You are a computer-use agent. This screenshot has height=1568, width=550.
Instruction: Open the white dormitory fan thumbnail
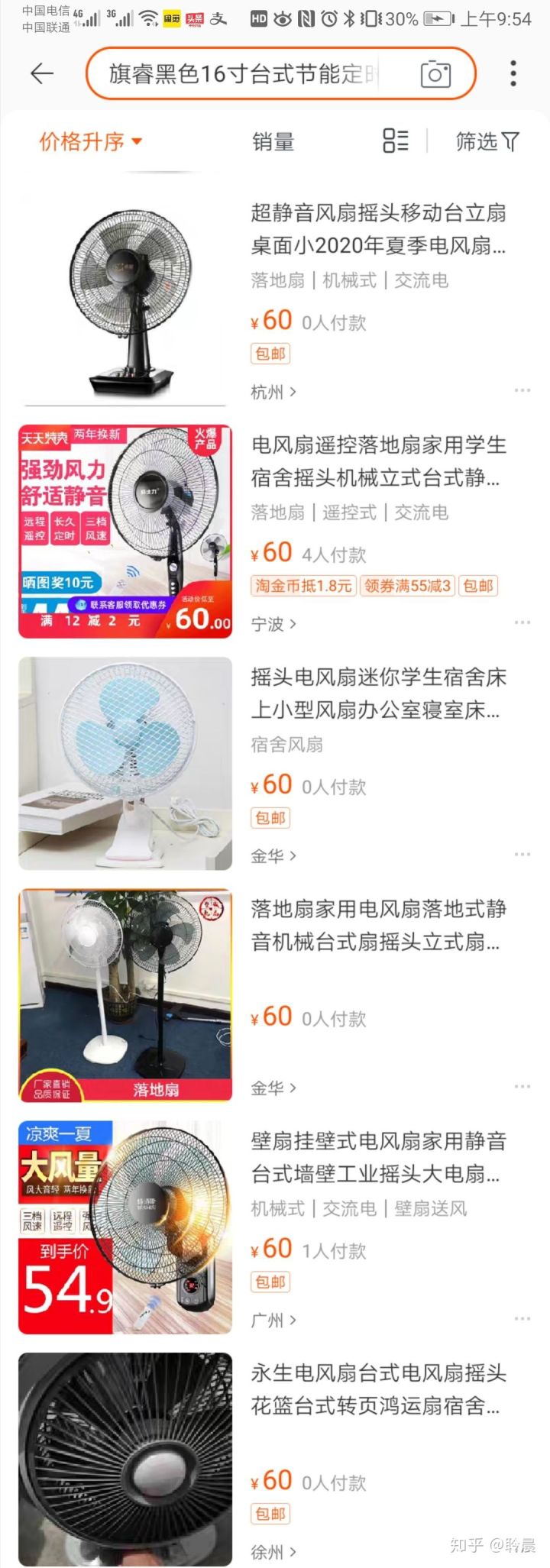126,761
